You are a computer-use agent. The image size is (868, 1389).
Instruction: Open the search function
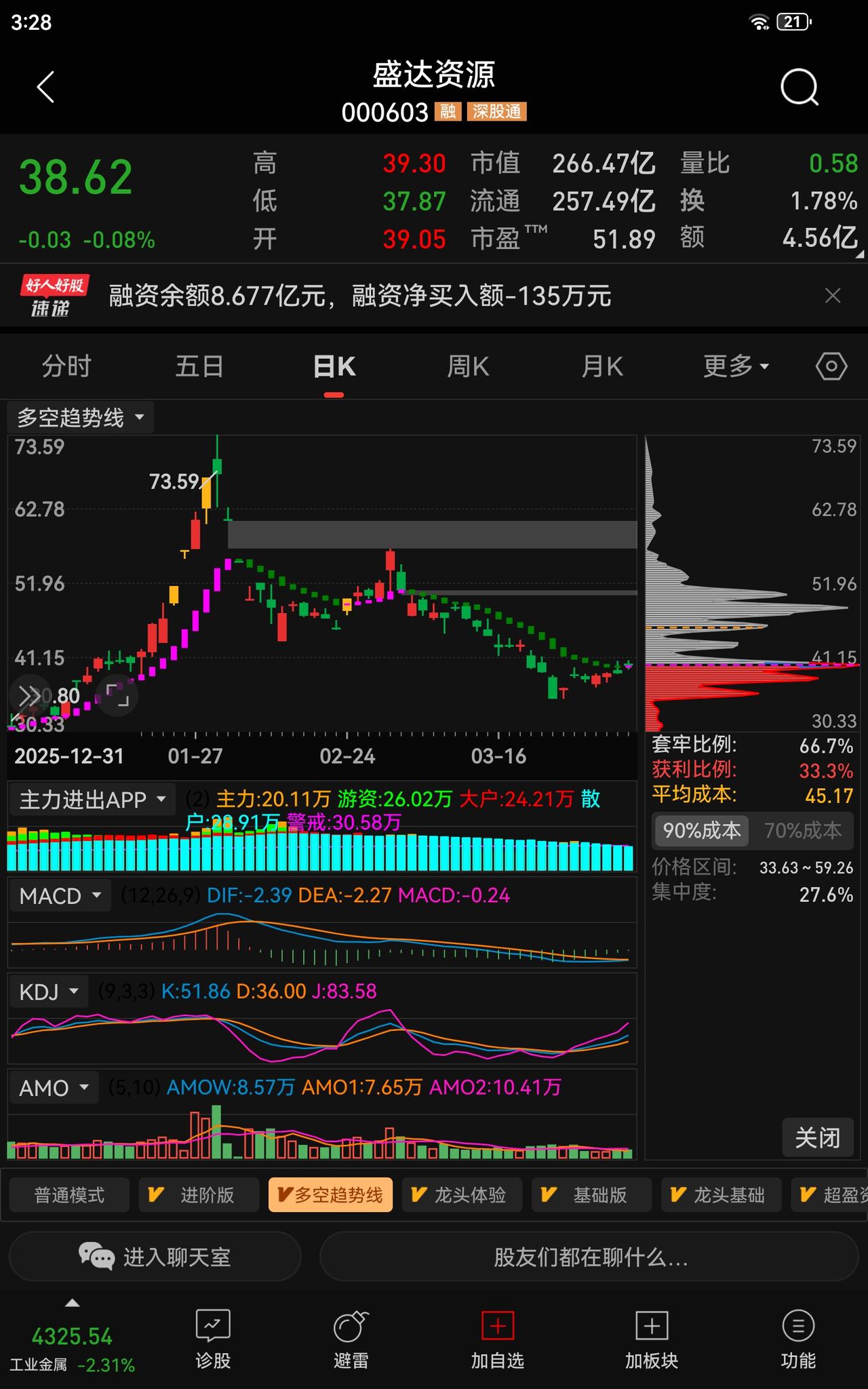(x=799, y=87)
